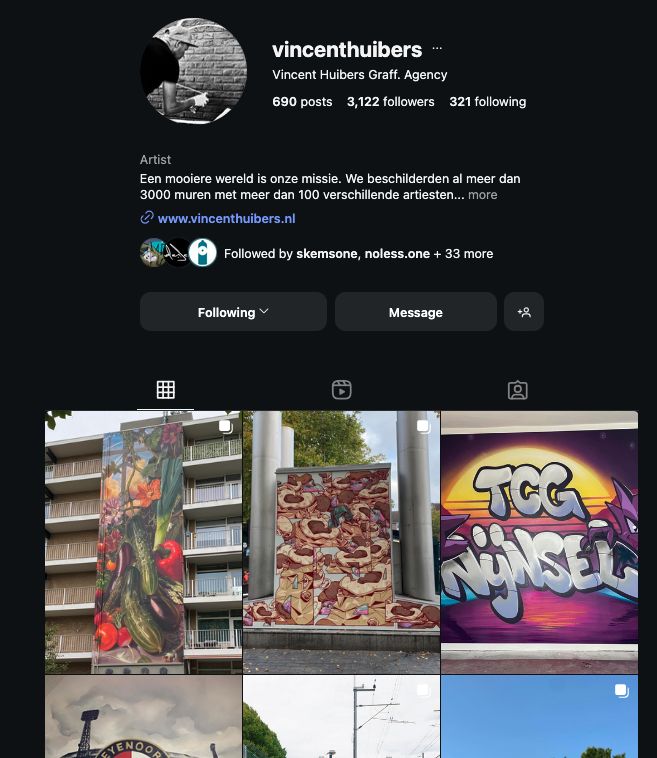Switch to the posts grid tab
The height and width of the screenshot is (758, 657).
click(166, 390)
